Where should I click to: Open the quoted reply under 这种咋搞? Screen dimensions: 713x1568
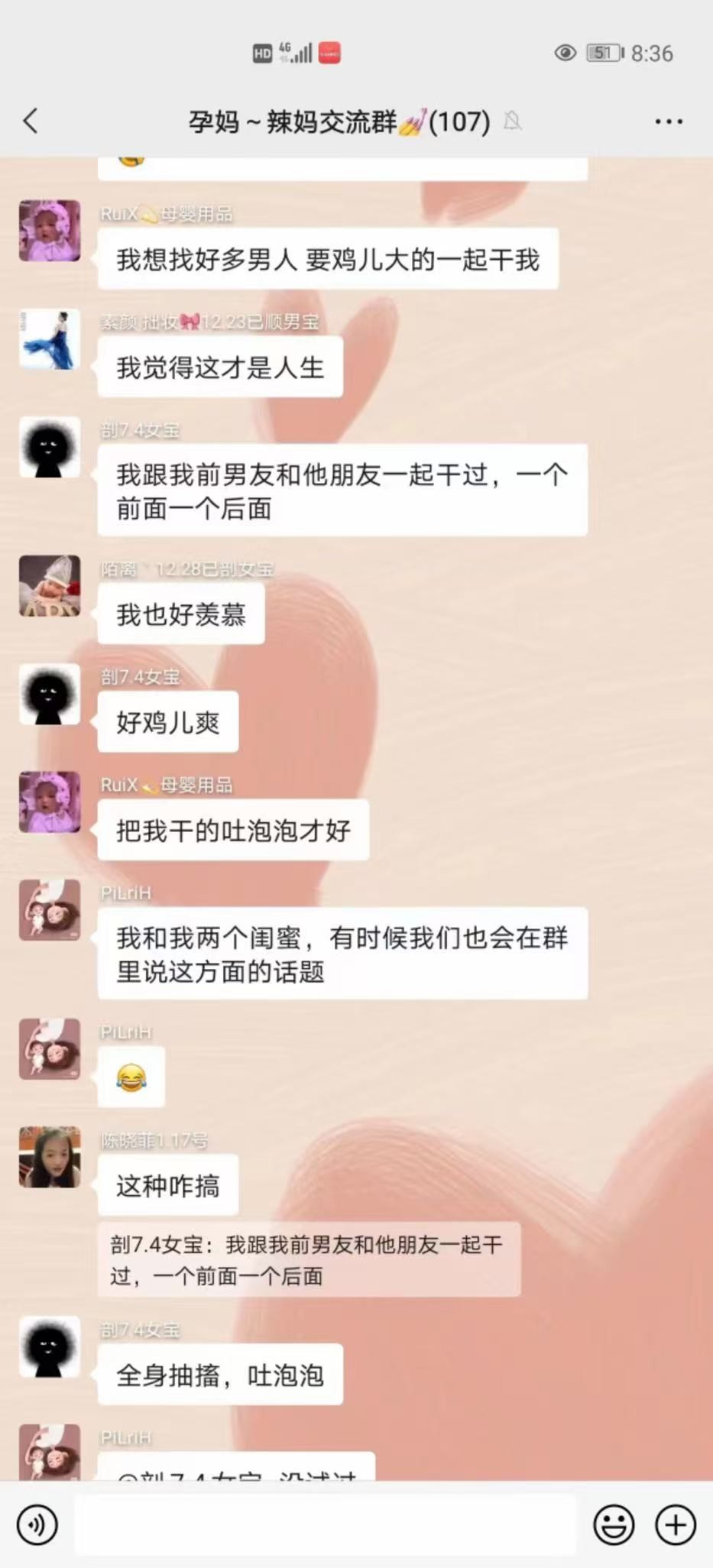point(309,1259)
